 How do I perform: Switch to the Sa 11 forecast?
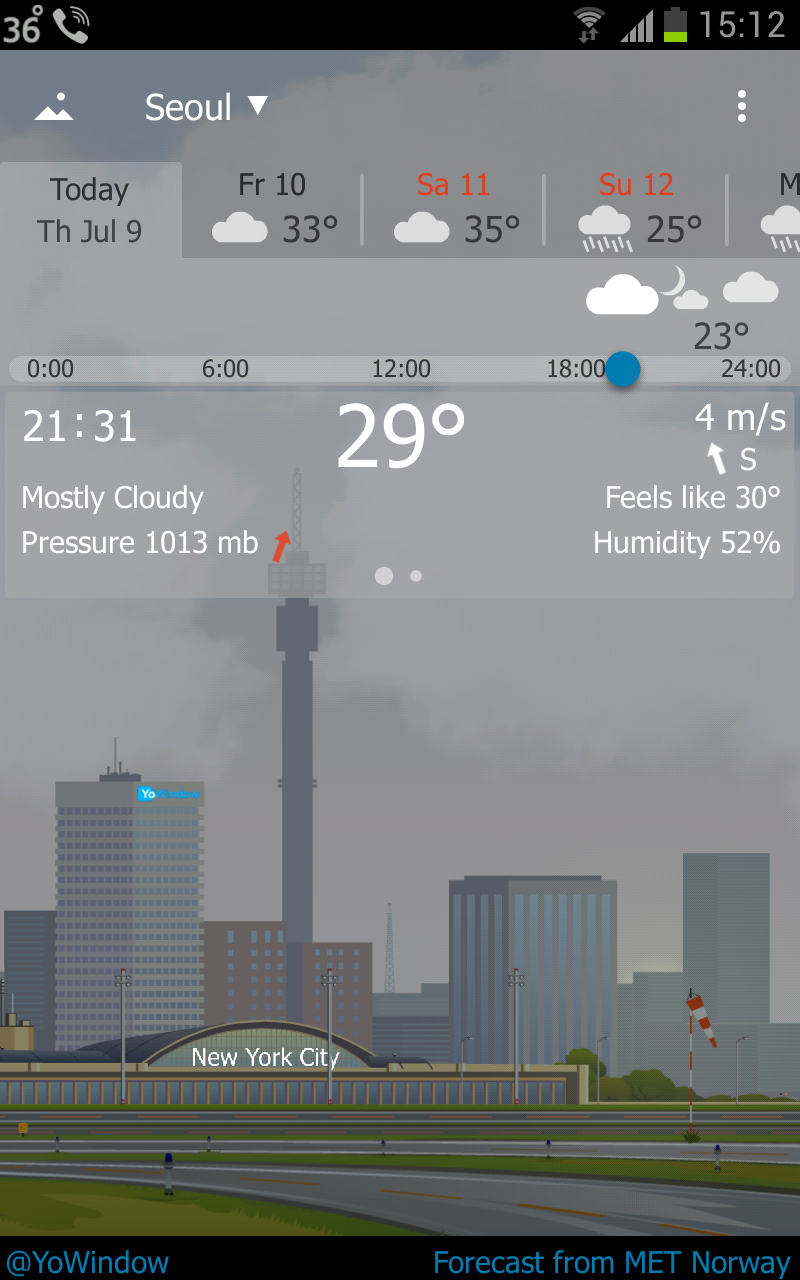point(455,210)
